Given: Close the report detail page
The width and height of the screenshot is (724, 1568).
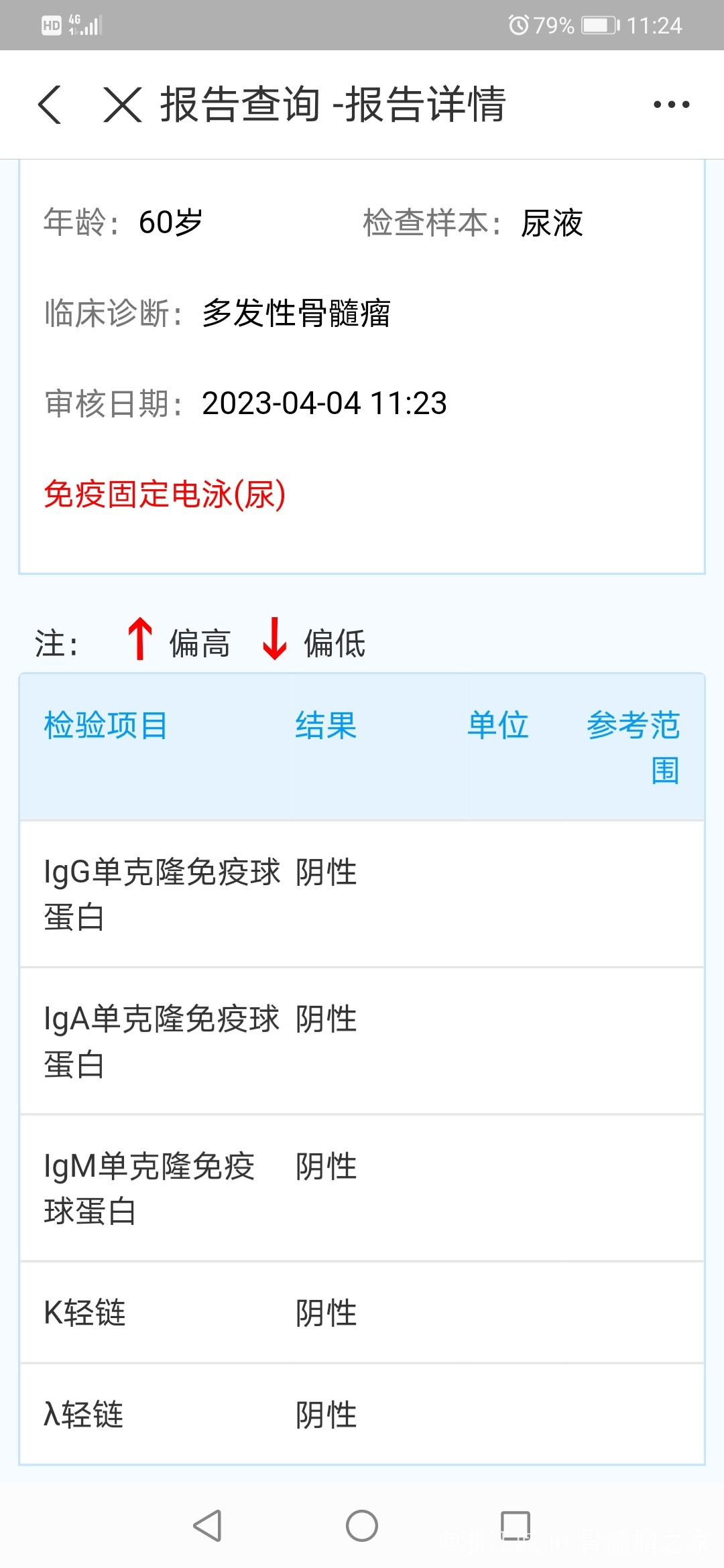Looking at the screenshot, I should point(123,105).
